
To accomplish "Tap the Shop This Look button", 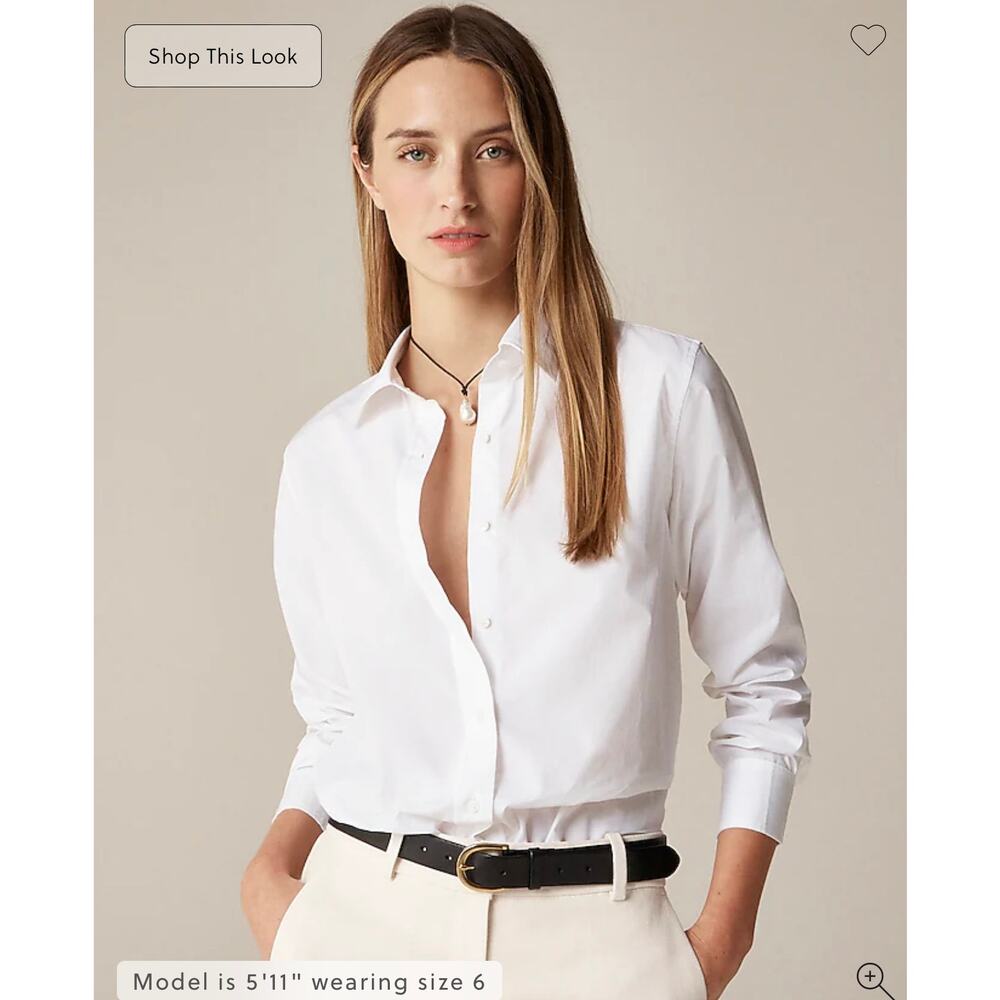I will [223, 55].
